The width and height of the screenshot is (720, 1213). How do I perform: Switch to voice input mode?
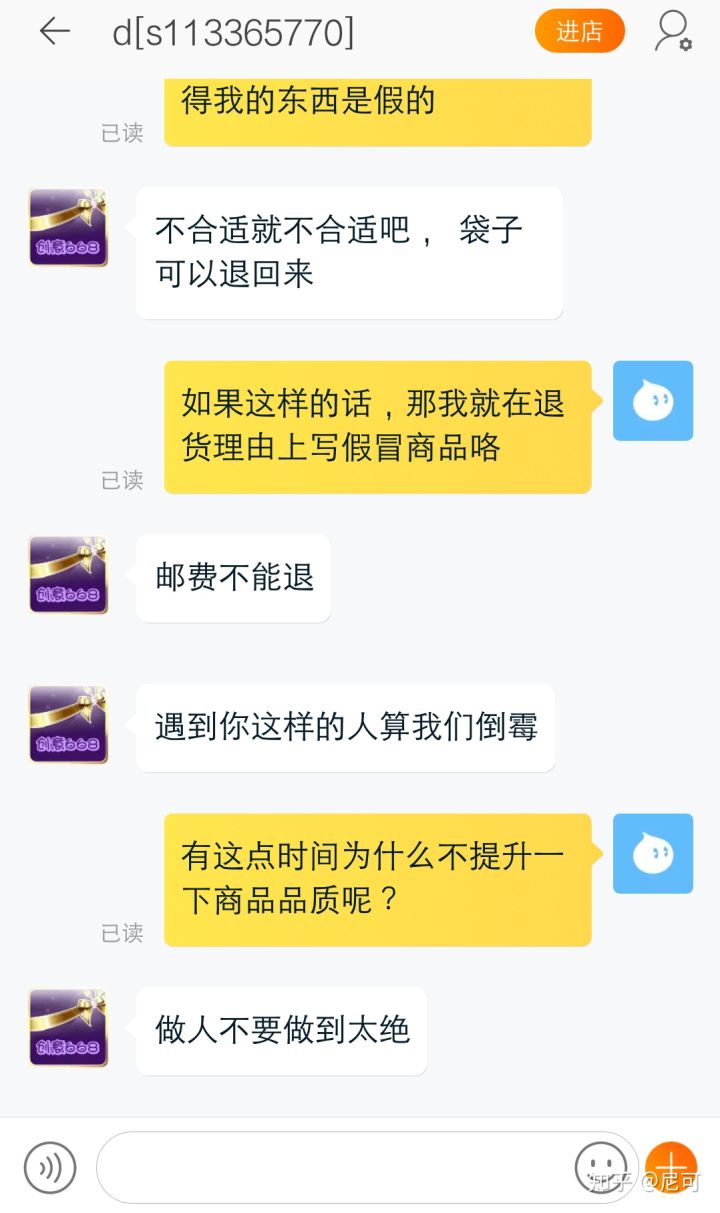(50, 1167)
